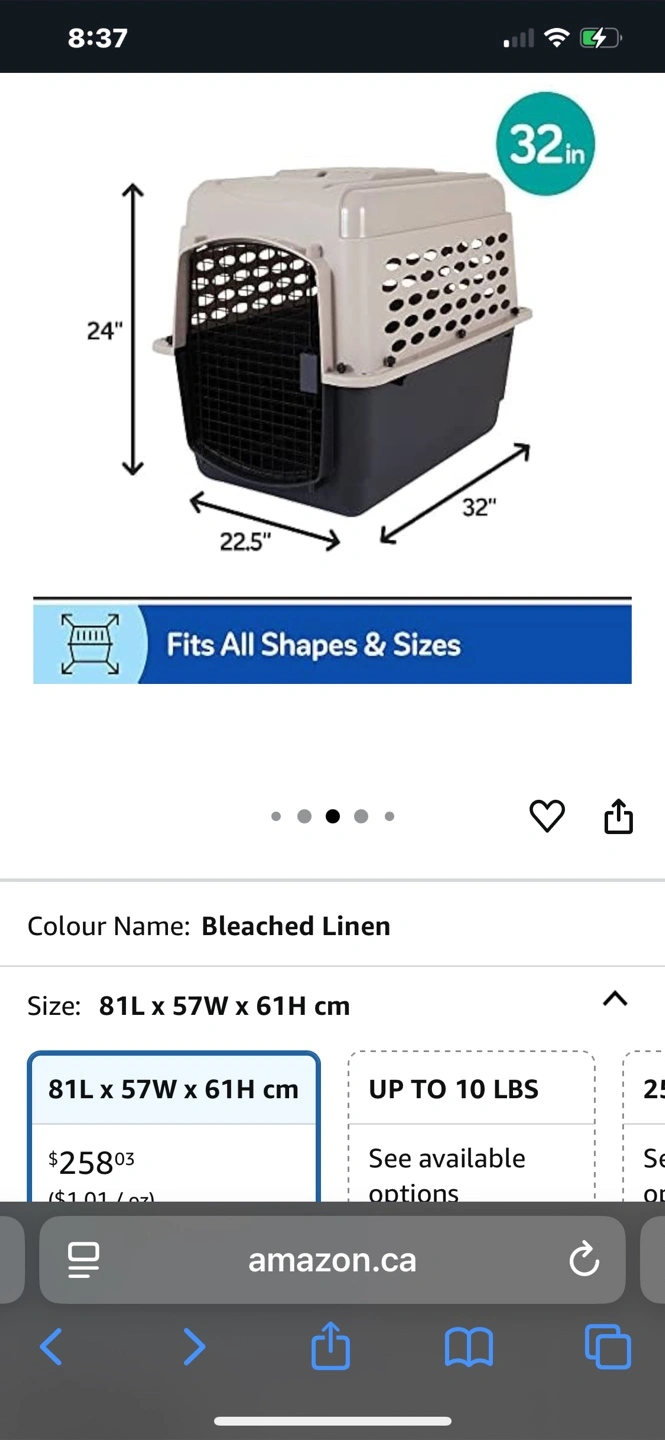The height and width of the screenshot is (1440, 665).
Task: Reload the amazon.ca page
Action: coord(584,1260)
